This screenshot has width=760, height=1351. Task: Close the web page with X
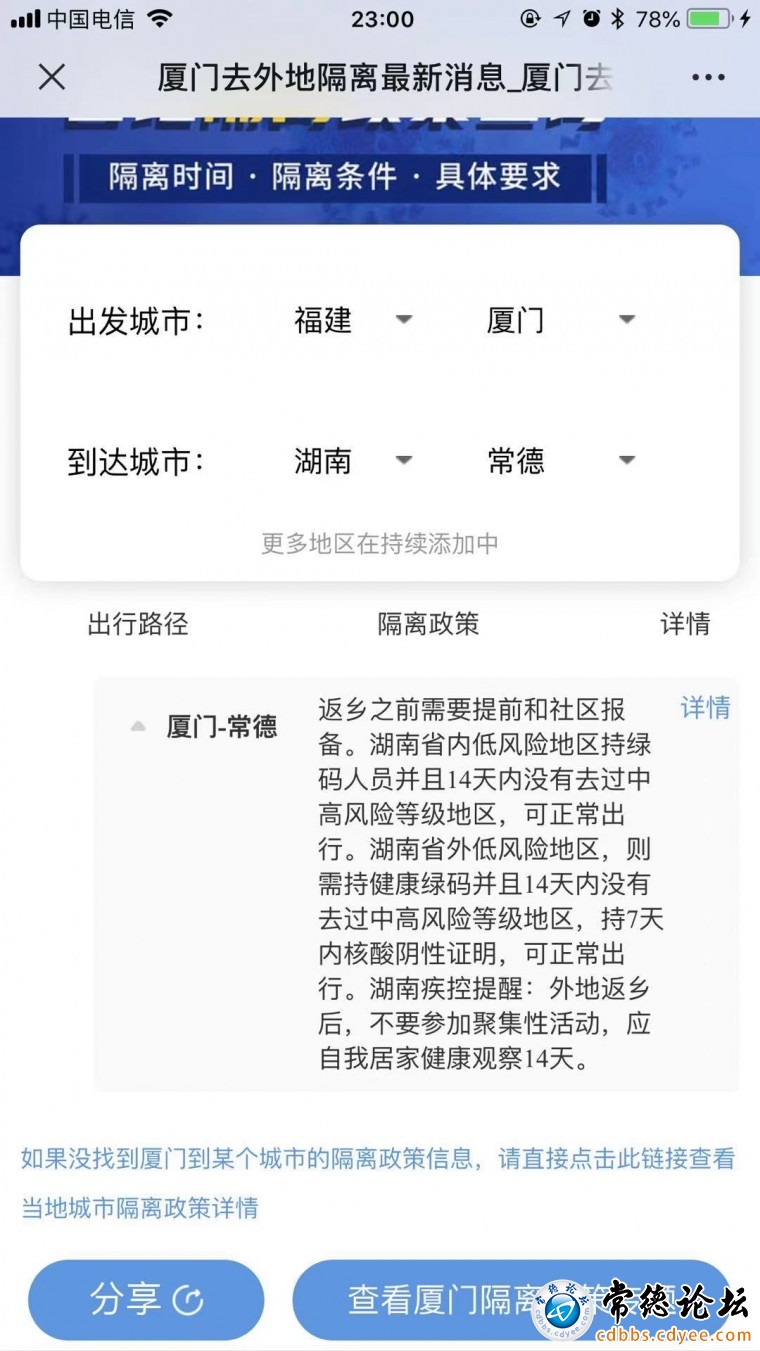click(x=51, y=77)
